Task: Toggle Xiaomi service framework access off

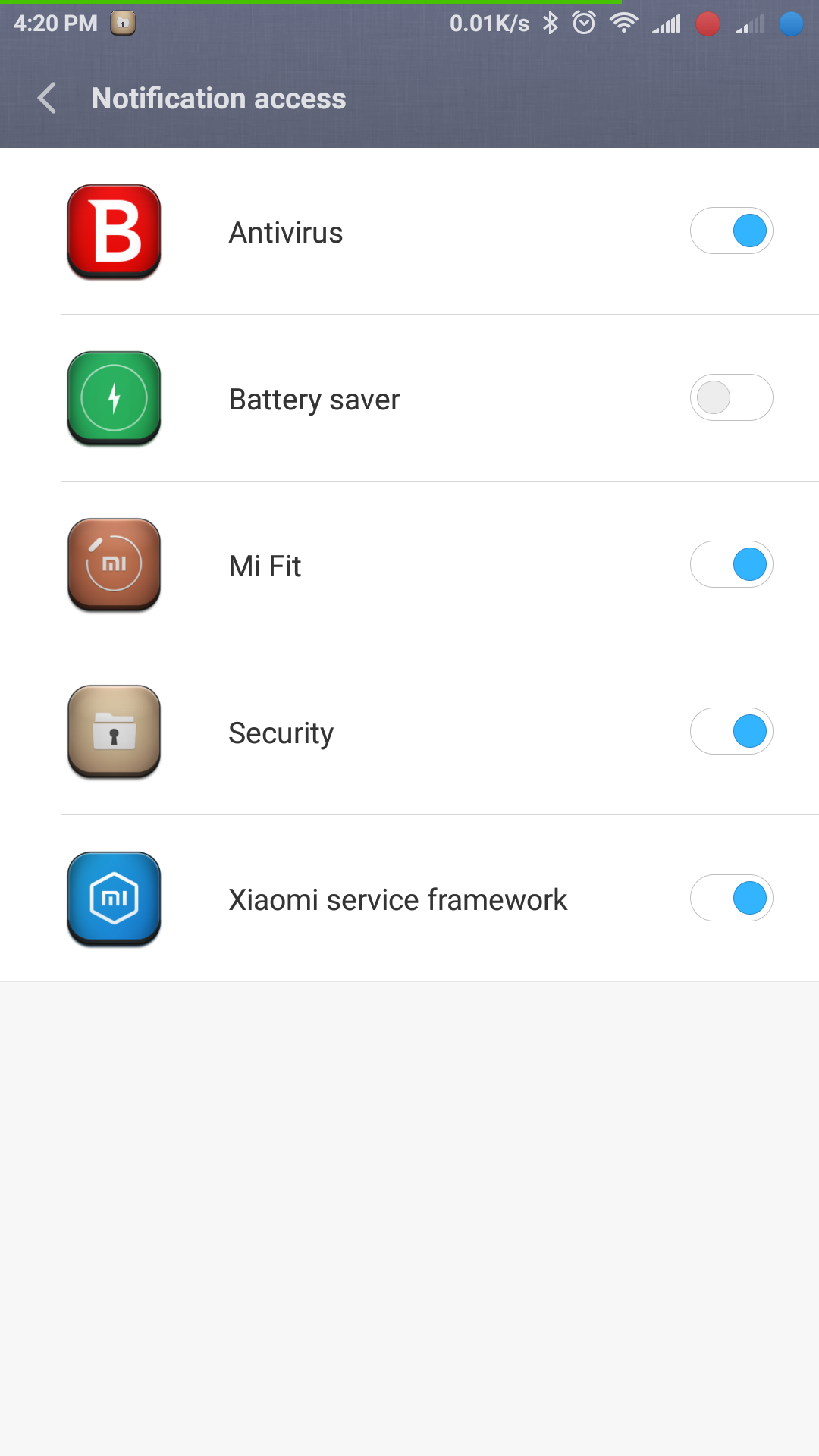Action: click(731, 898)
